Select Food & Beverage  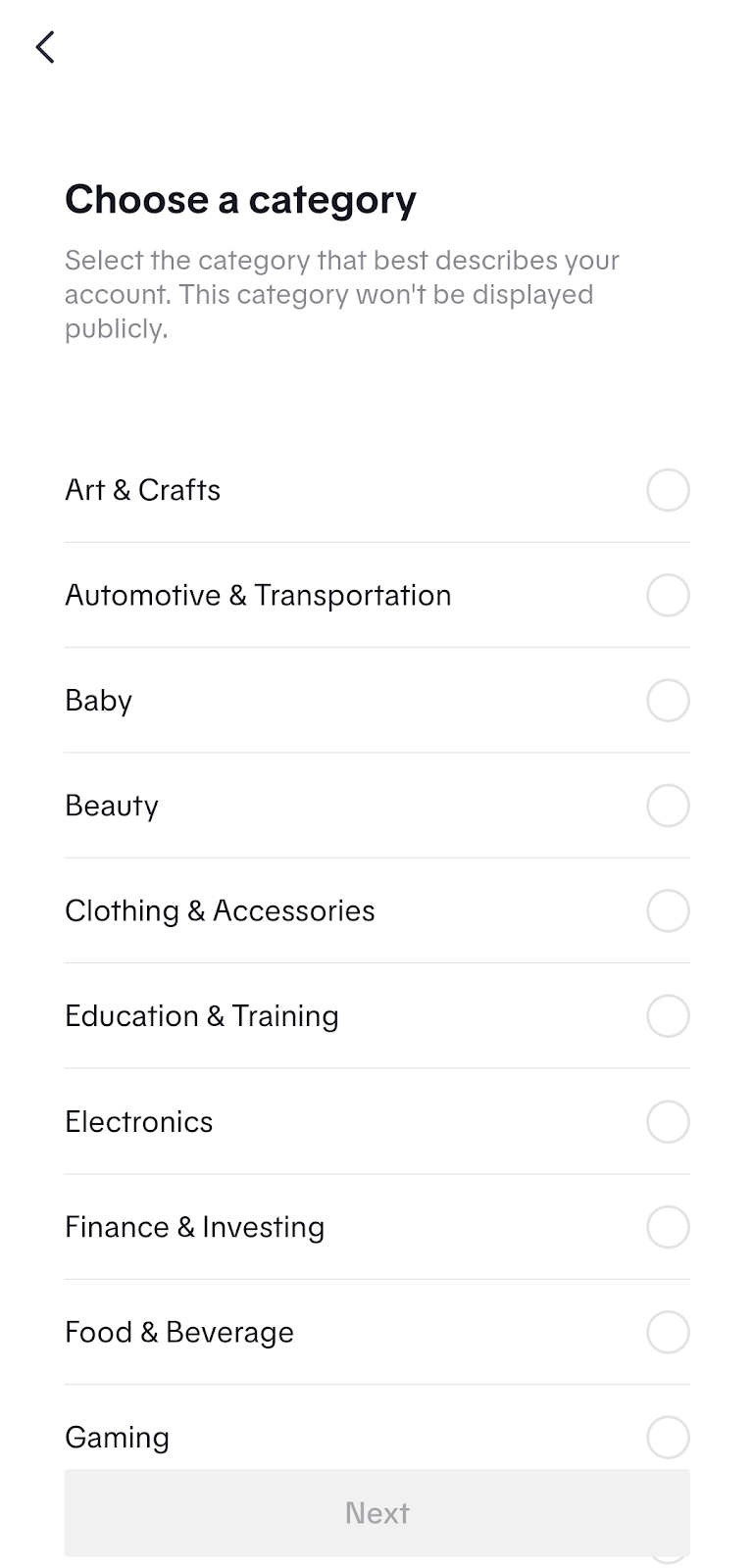[x=668, y=1333]
